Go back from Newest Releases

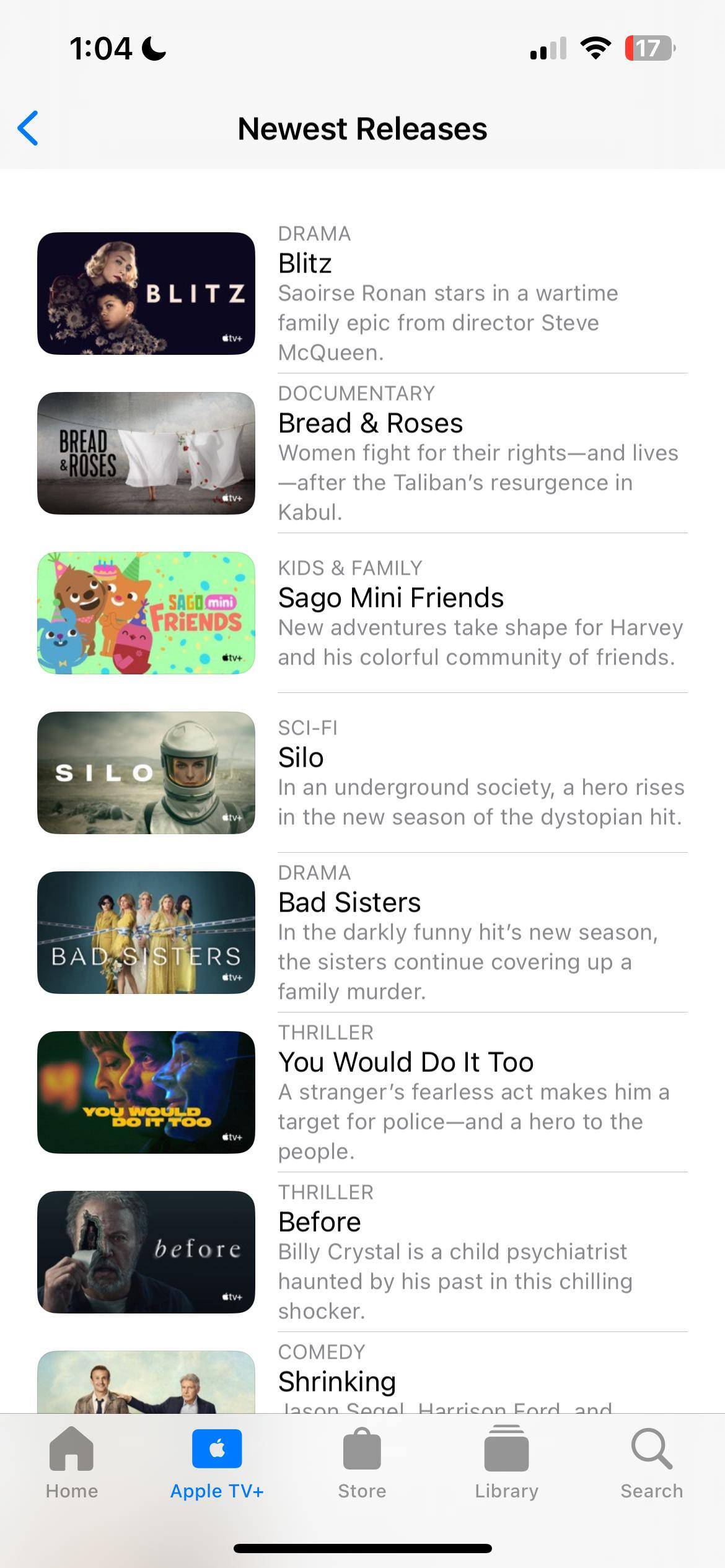pos(29,128)
